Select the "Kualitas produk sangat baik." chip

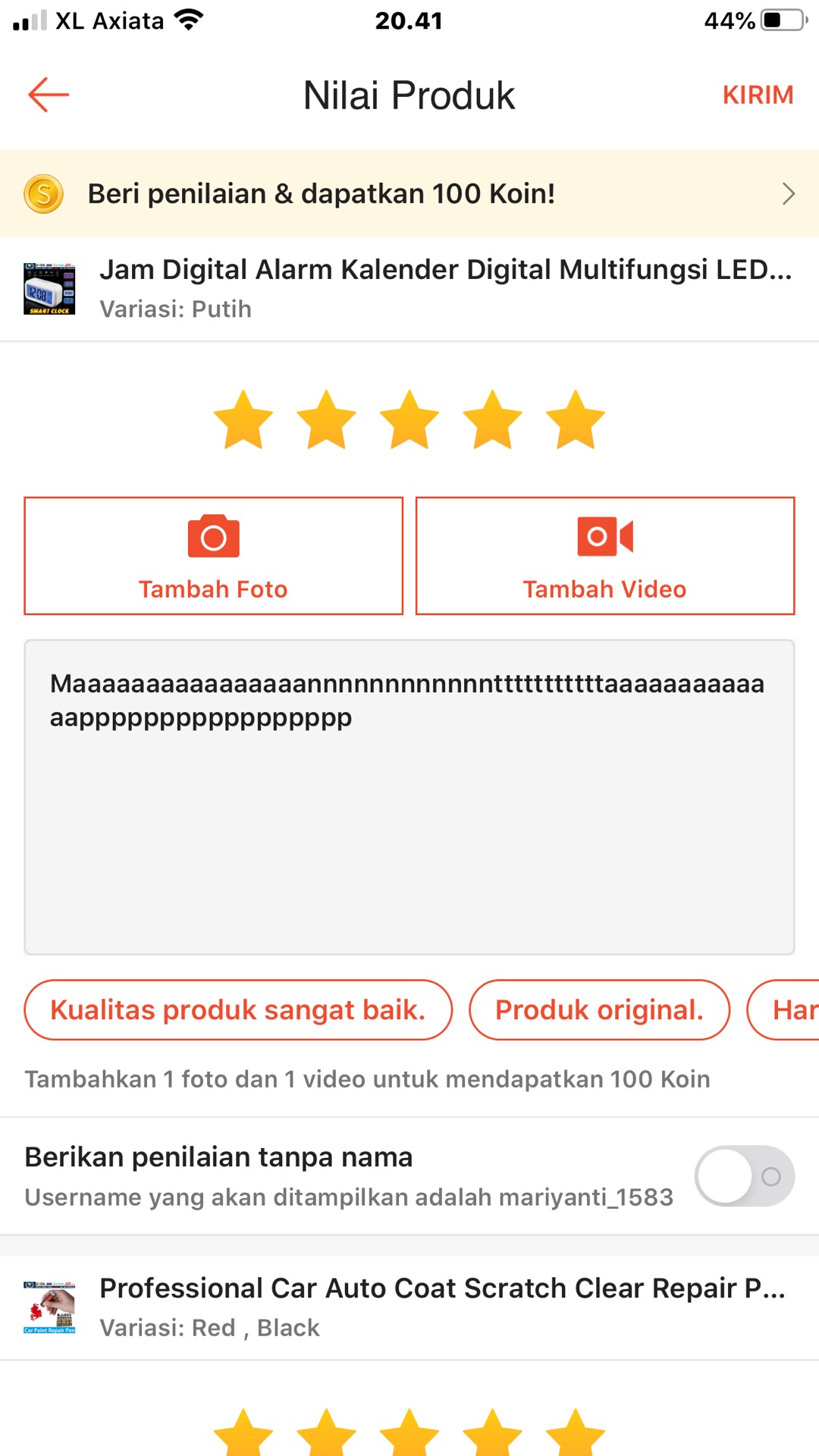(x=238, y=1010)
